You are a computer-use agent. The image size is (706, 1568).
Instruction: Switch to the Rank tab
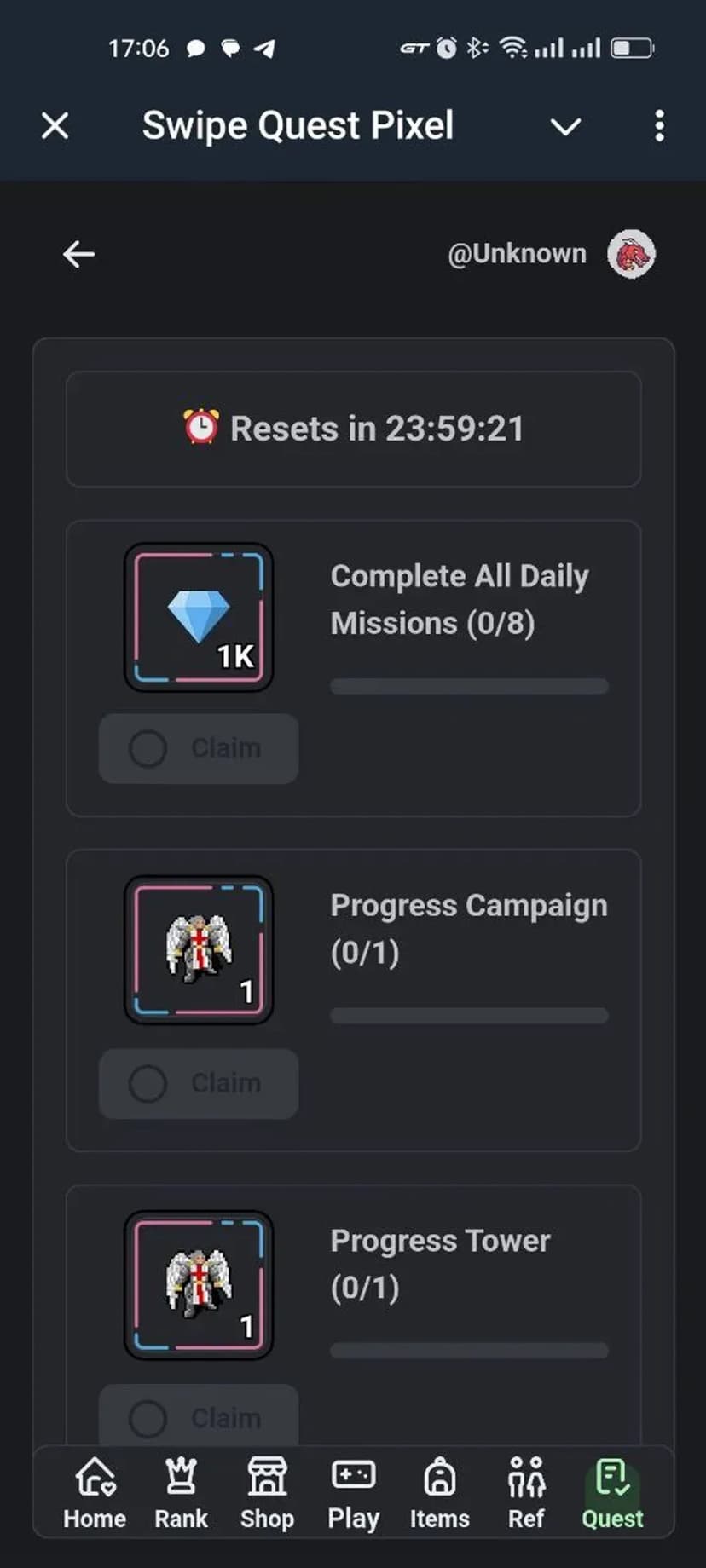[181, 1493]
